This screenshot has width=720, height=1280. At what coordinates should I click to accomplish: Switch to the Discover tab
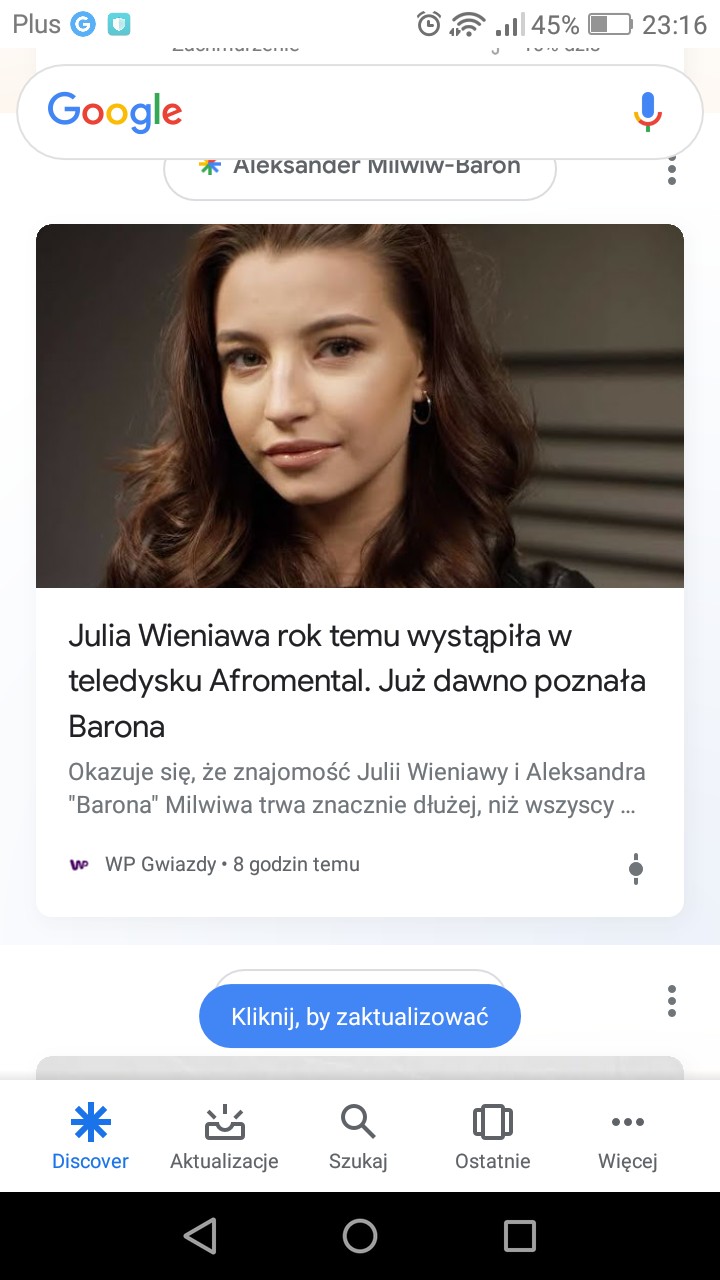click(91, 1137)
